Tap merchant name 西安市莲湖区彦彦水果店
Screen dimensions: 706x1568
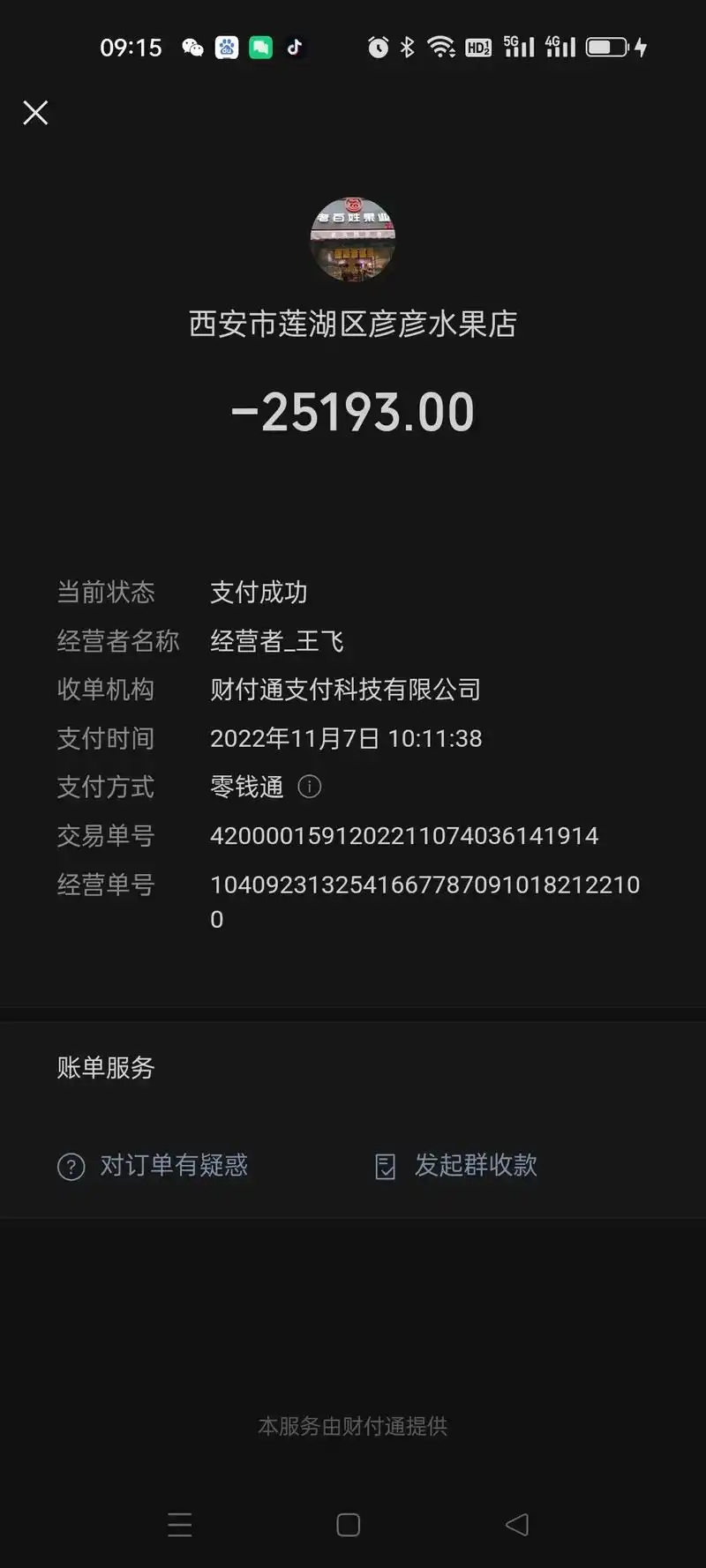(x=353, y=324)
